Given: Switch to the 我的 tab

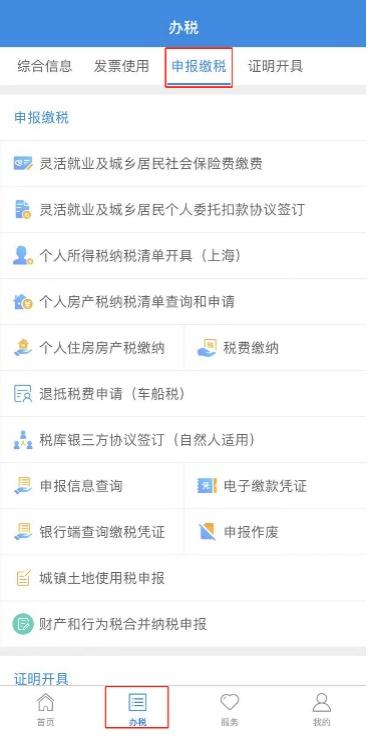Looking at the screenshot, I should (321, 709).
